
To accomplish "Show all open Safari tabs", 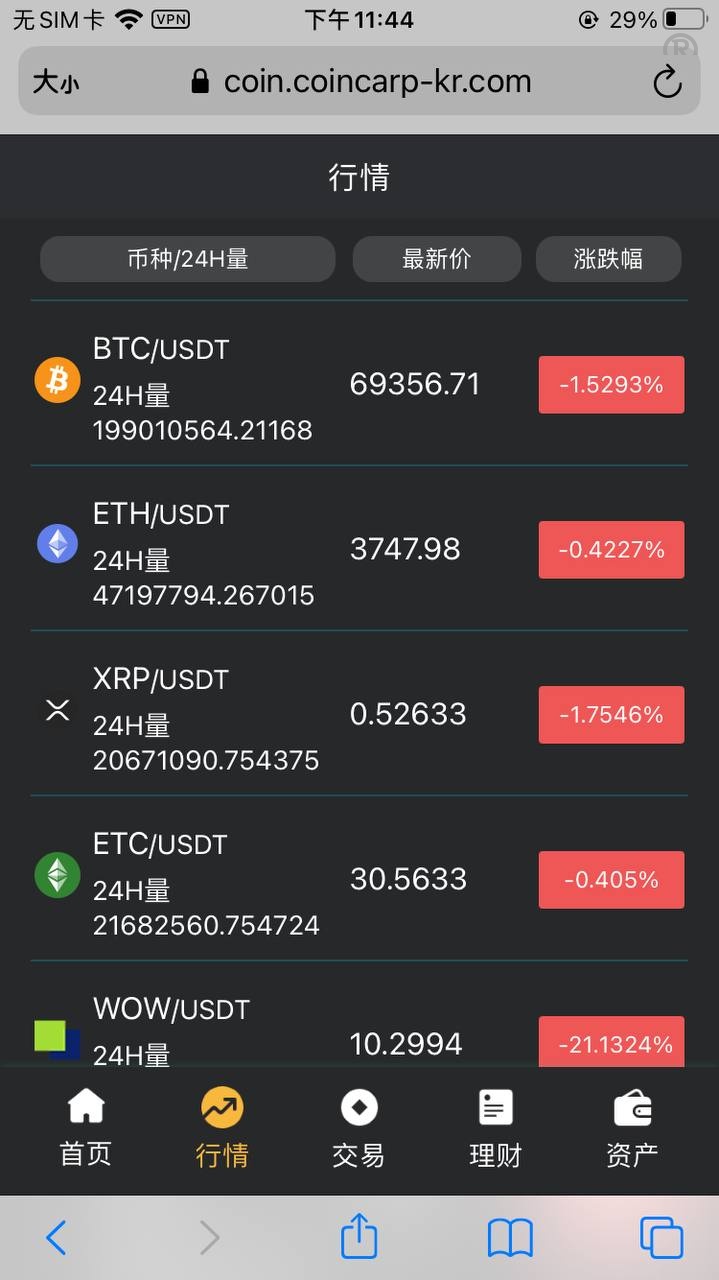I will (661, 1238).
